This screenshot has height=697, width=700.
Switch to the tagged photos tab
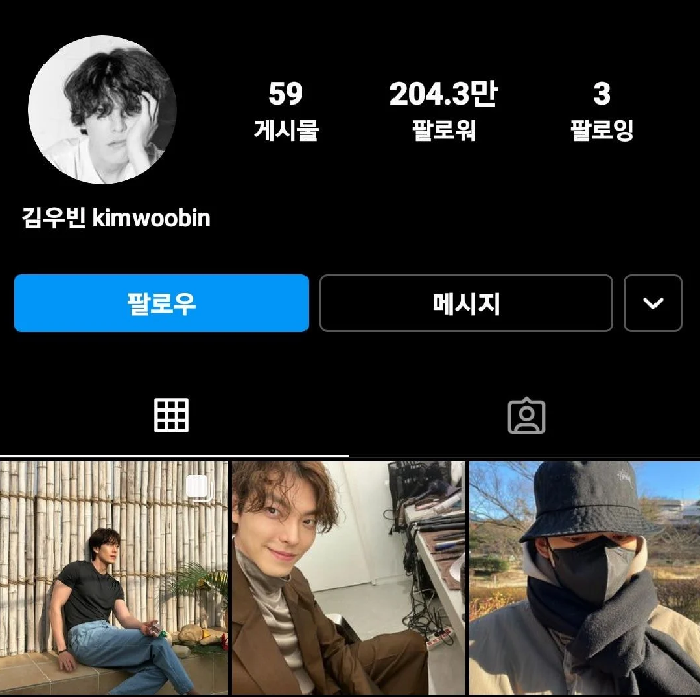pyautogui.click(x=526, y=415)
